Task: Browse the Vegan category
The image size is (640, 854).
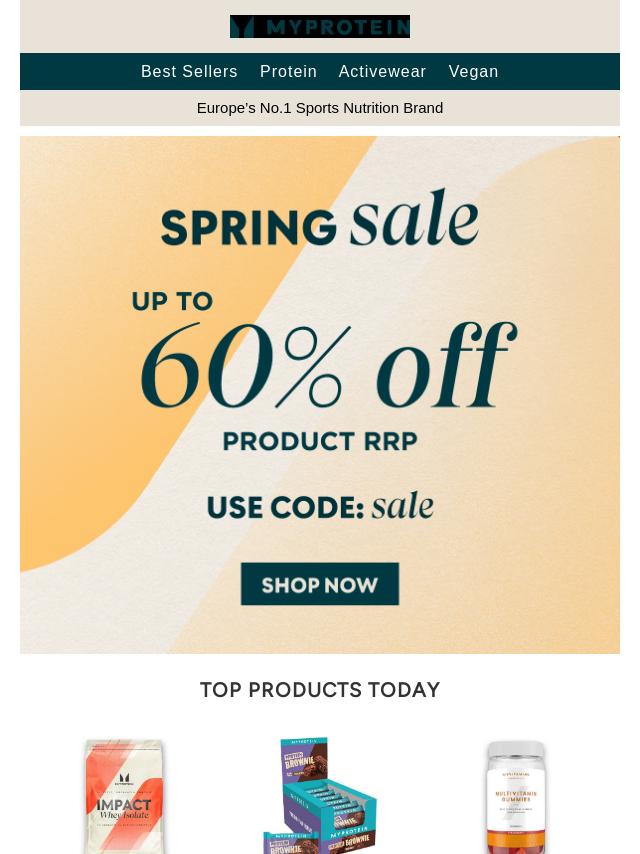Action: pyautogui.click(x=473, y=72)
